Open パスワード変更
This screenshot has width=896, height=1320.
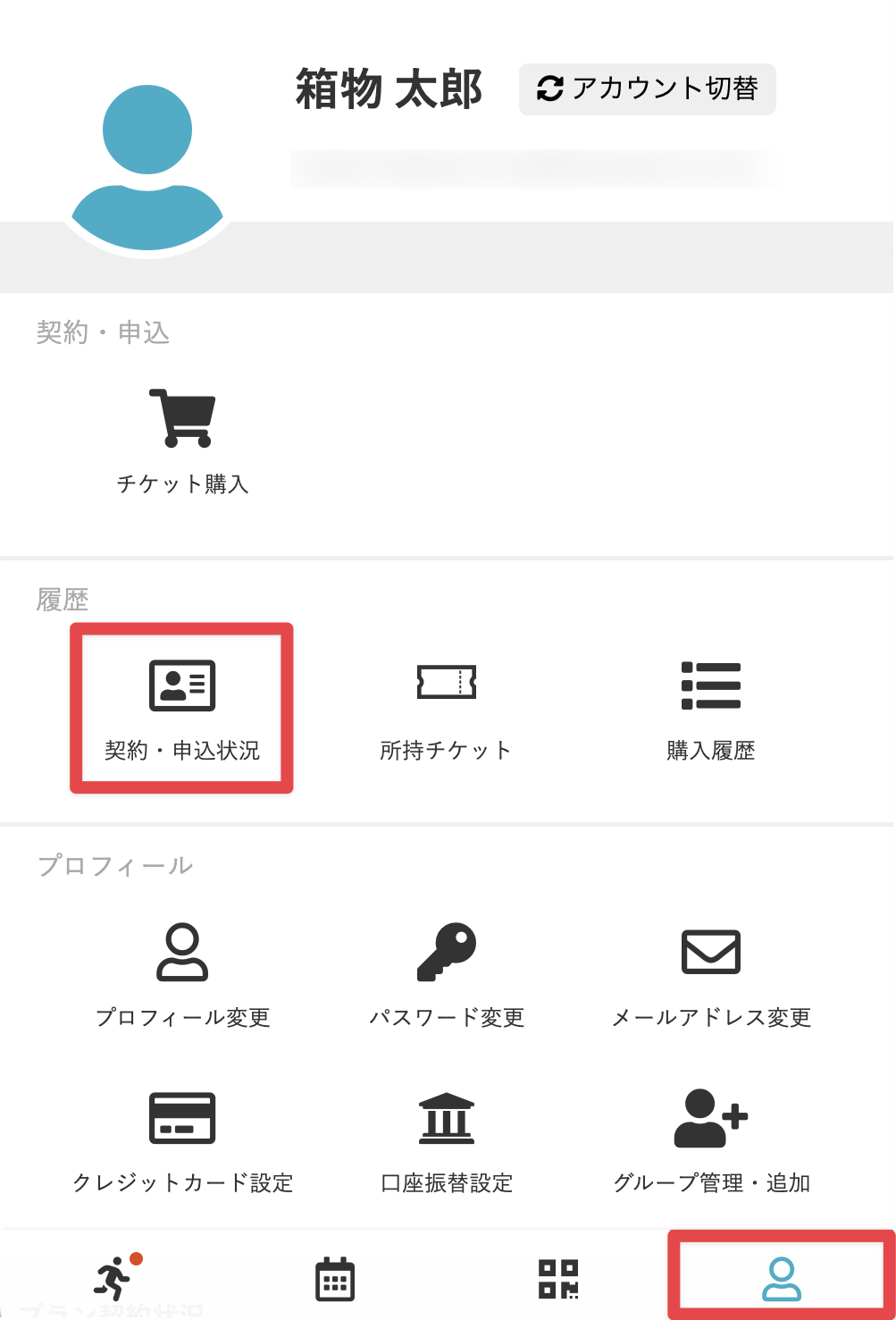[447, 974]
